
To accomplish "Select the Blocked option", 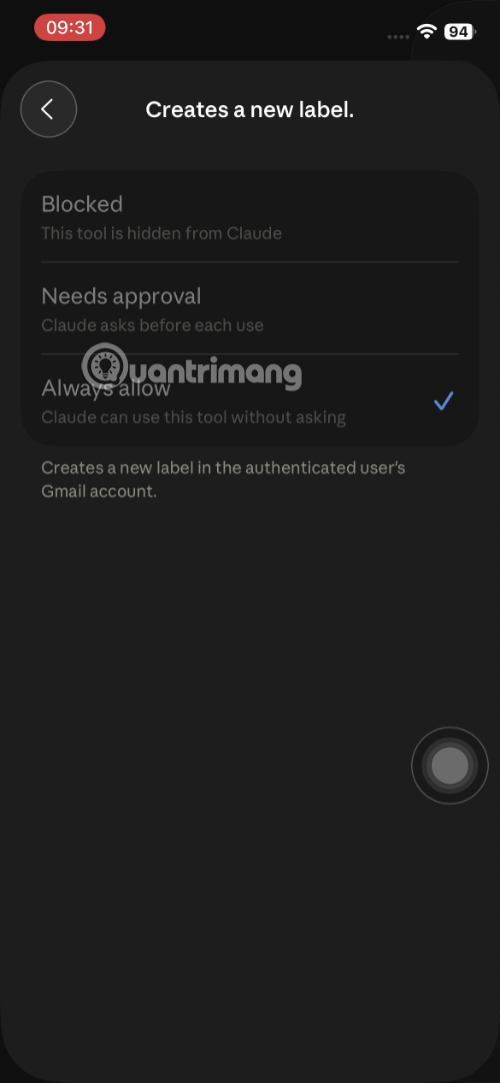I will coord(250,217).
